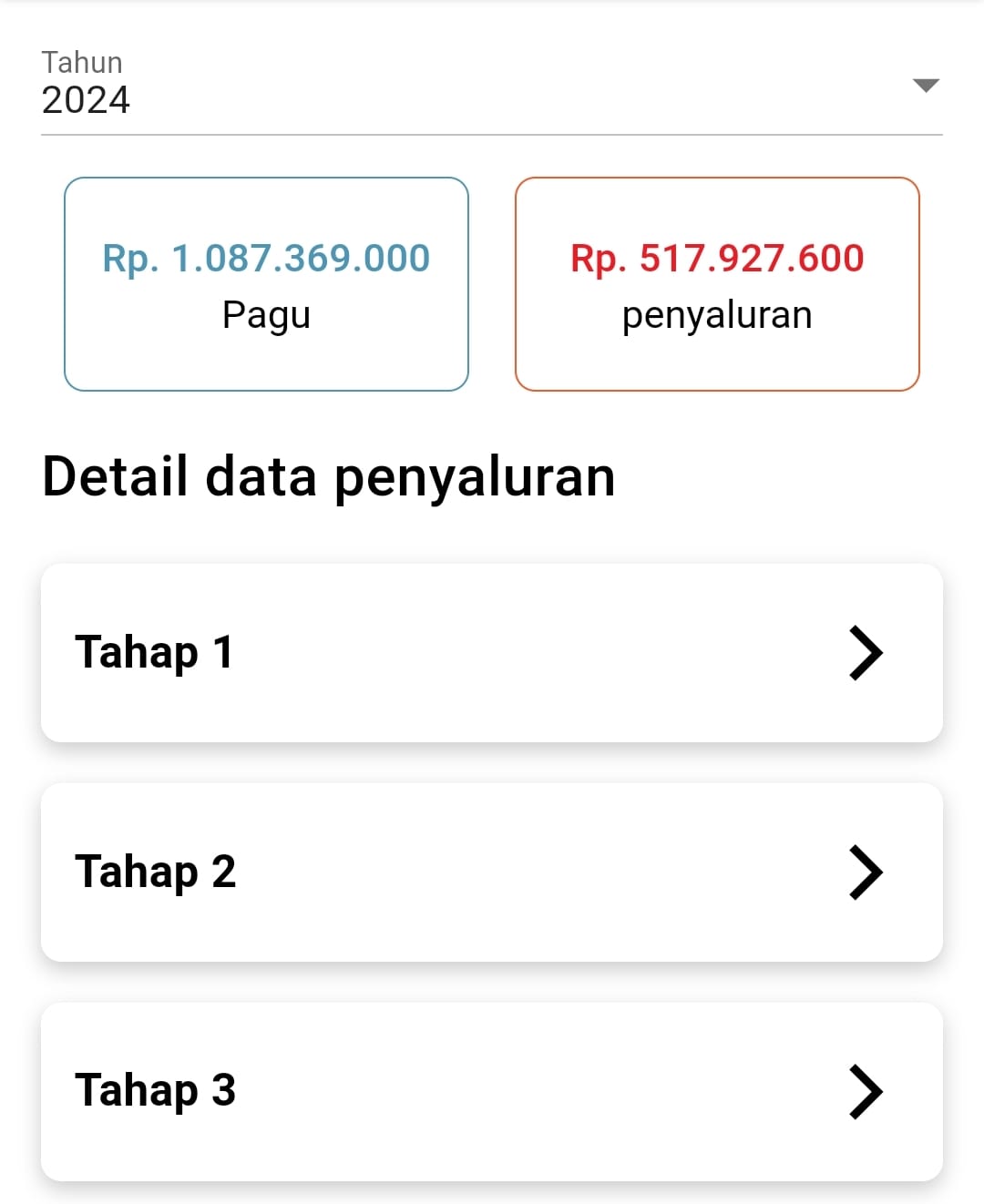The width and height of the screenshot is (984, 1204).
Task: Open Tahap 2 penyaluran details
Action: click(x=492, y=872)
